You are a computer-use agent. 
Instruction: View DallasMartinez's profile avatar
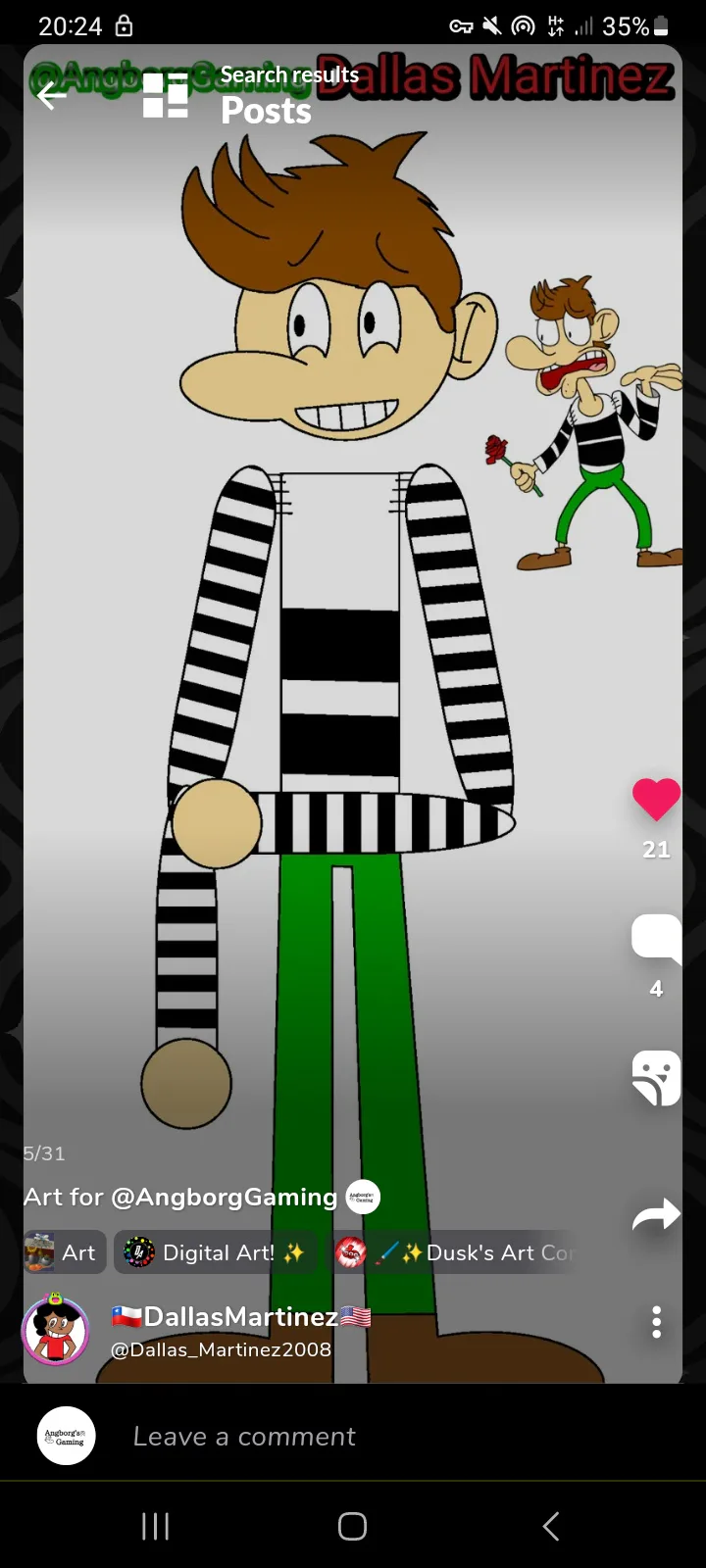[x=56, y=1330]
